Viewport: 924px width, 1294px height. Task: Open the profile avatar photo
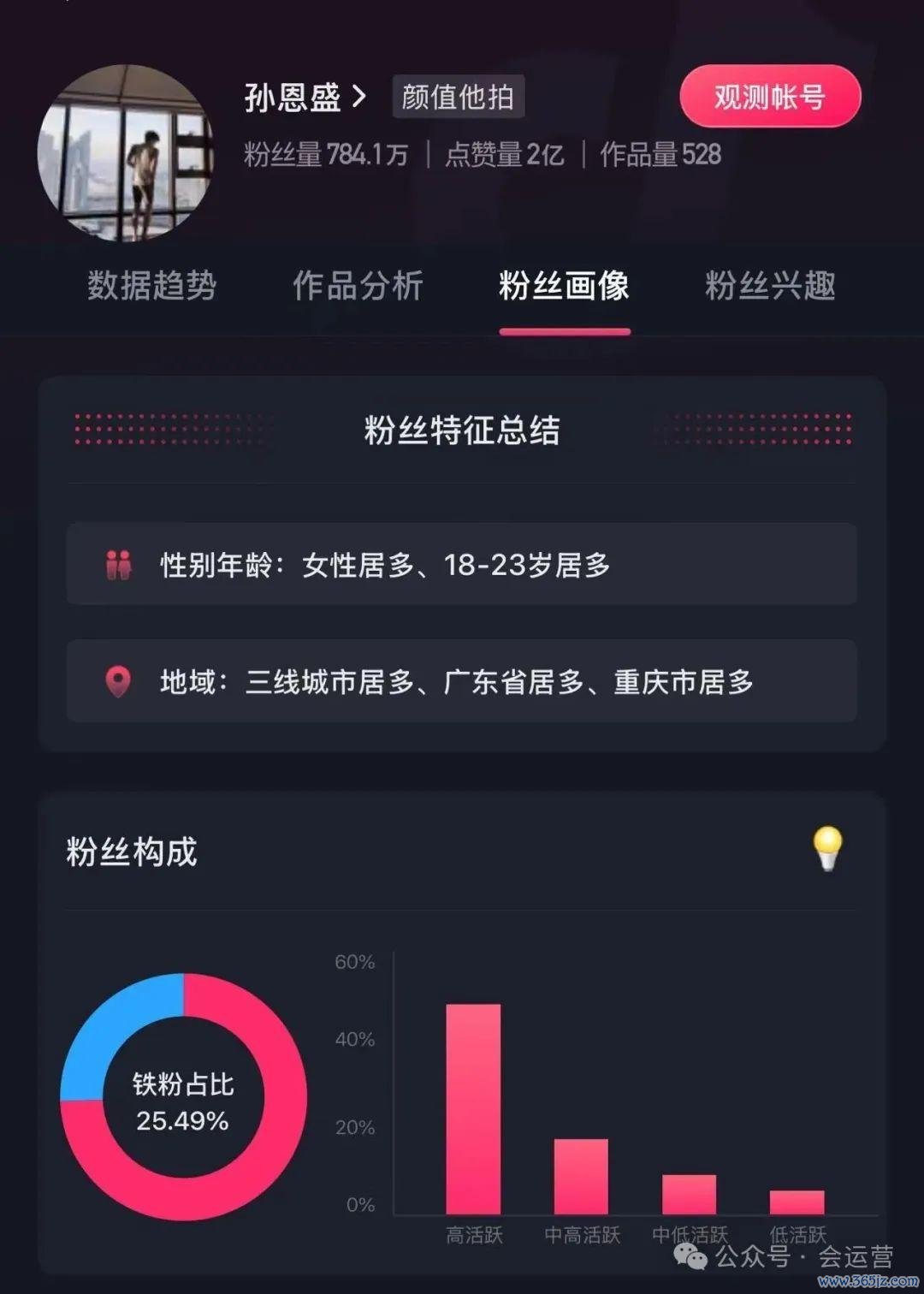tap(126, 152)
